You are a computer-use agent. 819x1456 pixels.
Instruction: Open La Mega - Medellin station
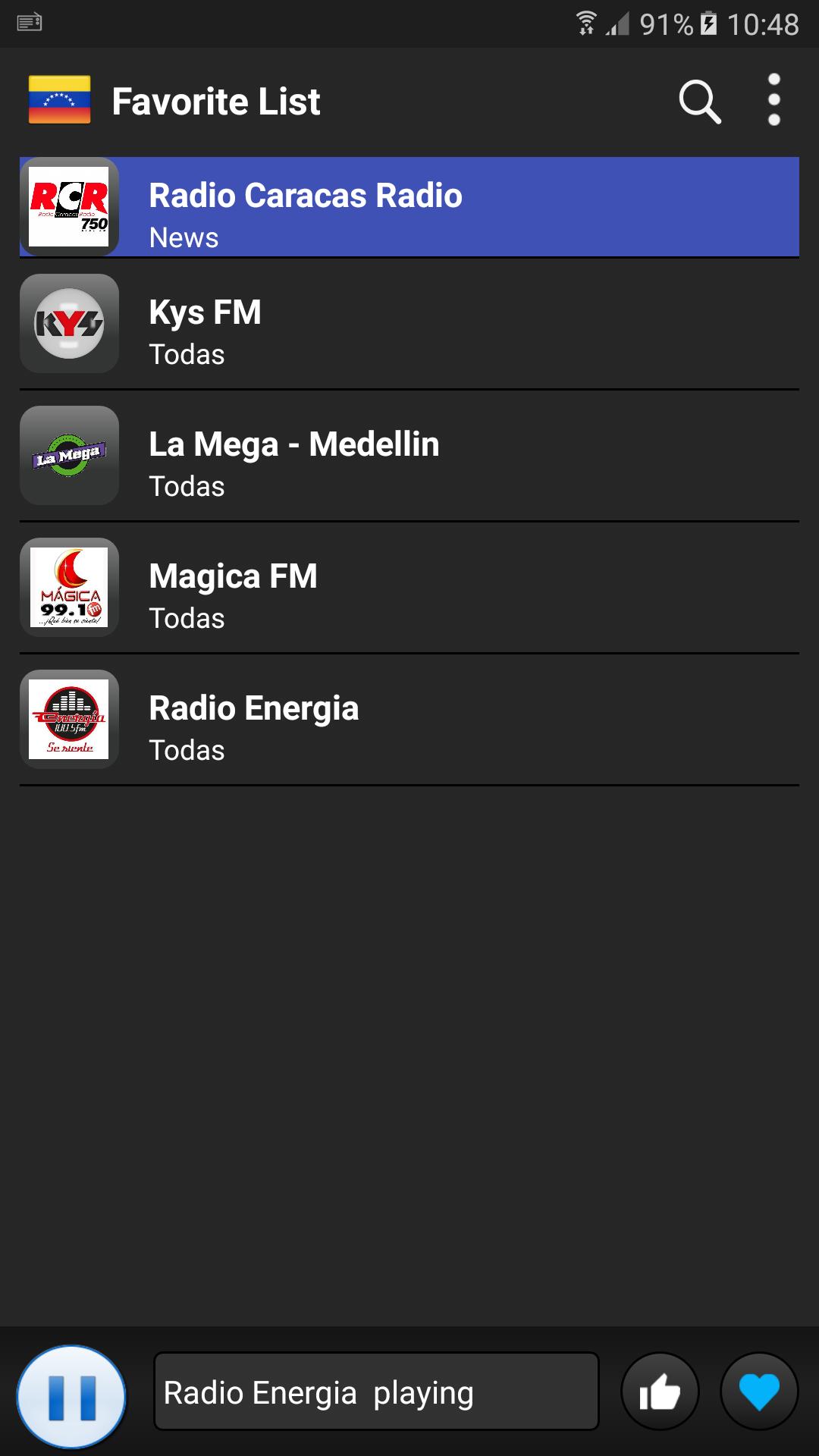point(409,456)
